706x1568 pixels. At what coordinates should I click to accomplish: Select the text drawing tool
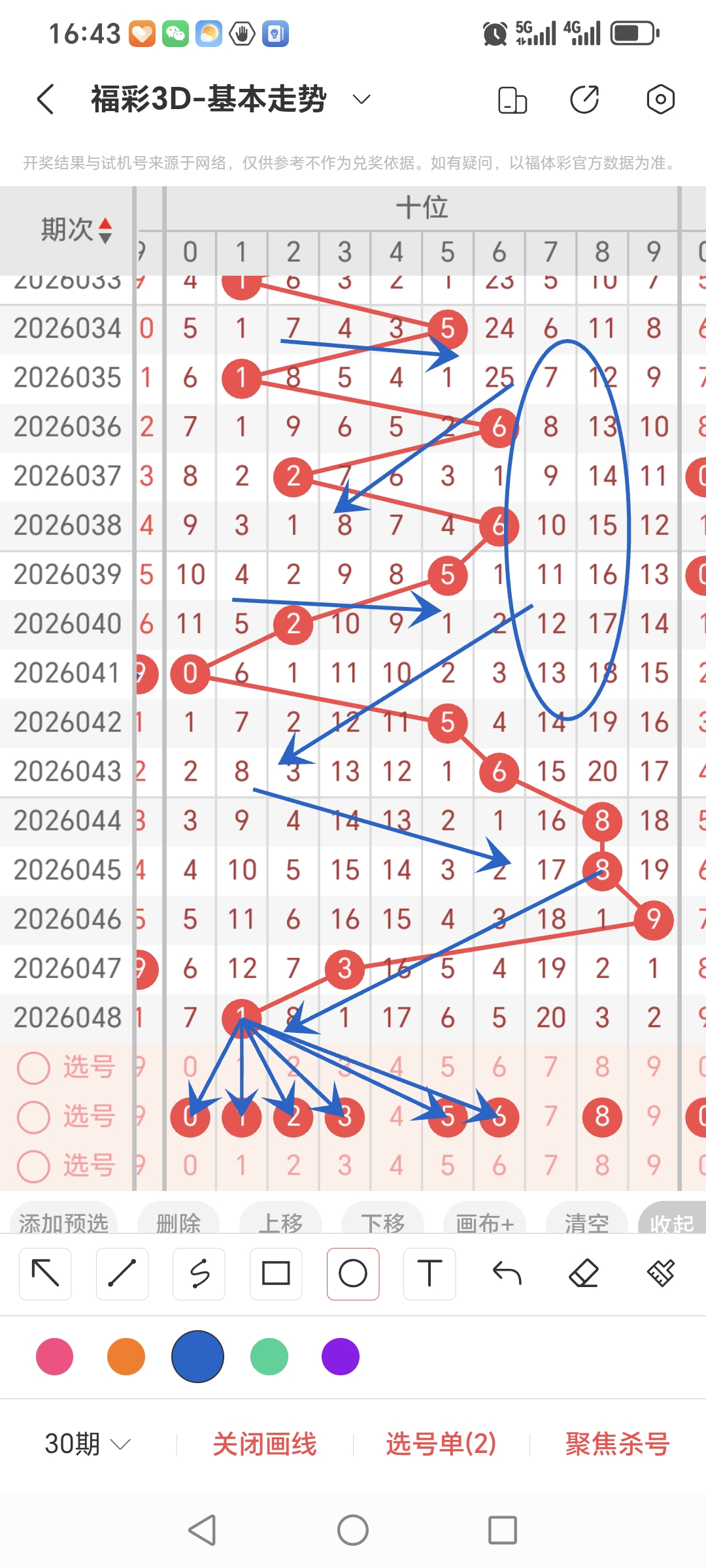(429, 1273)
